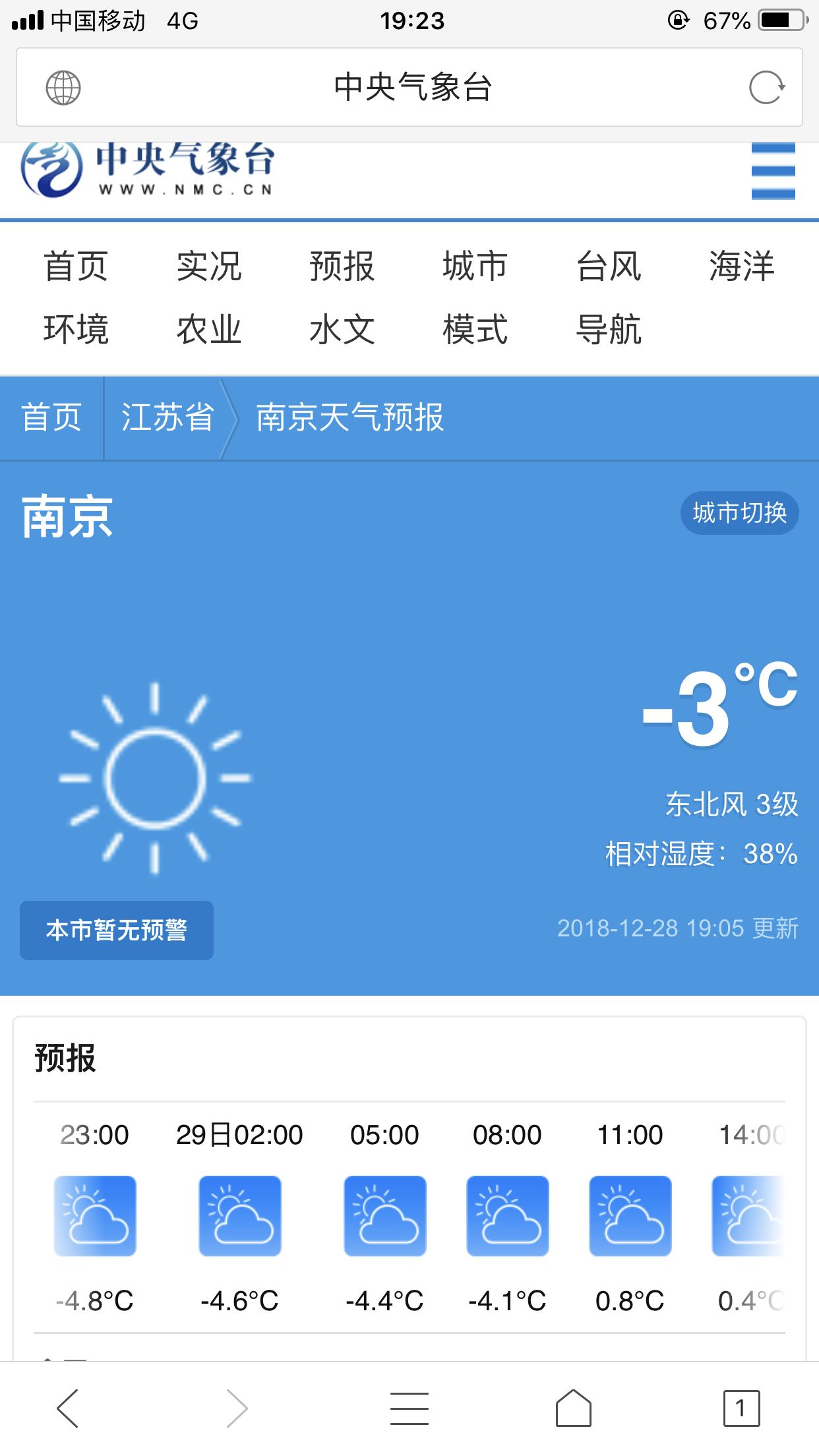
Task: Select 农业 in the navigation menu
Action: [x=209, y=329]
